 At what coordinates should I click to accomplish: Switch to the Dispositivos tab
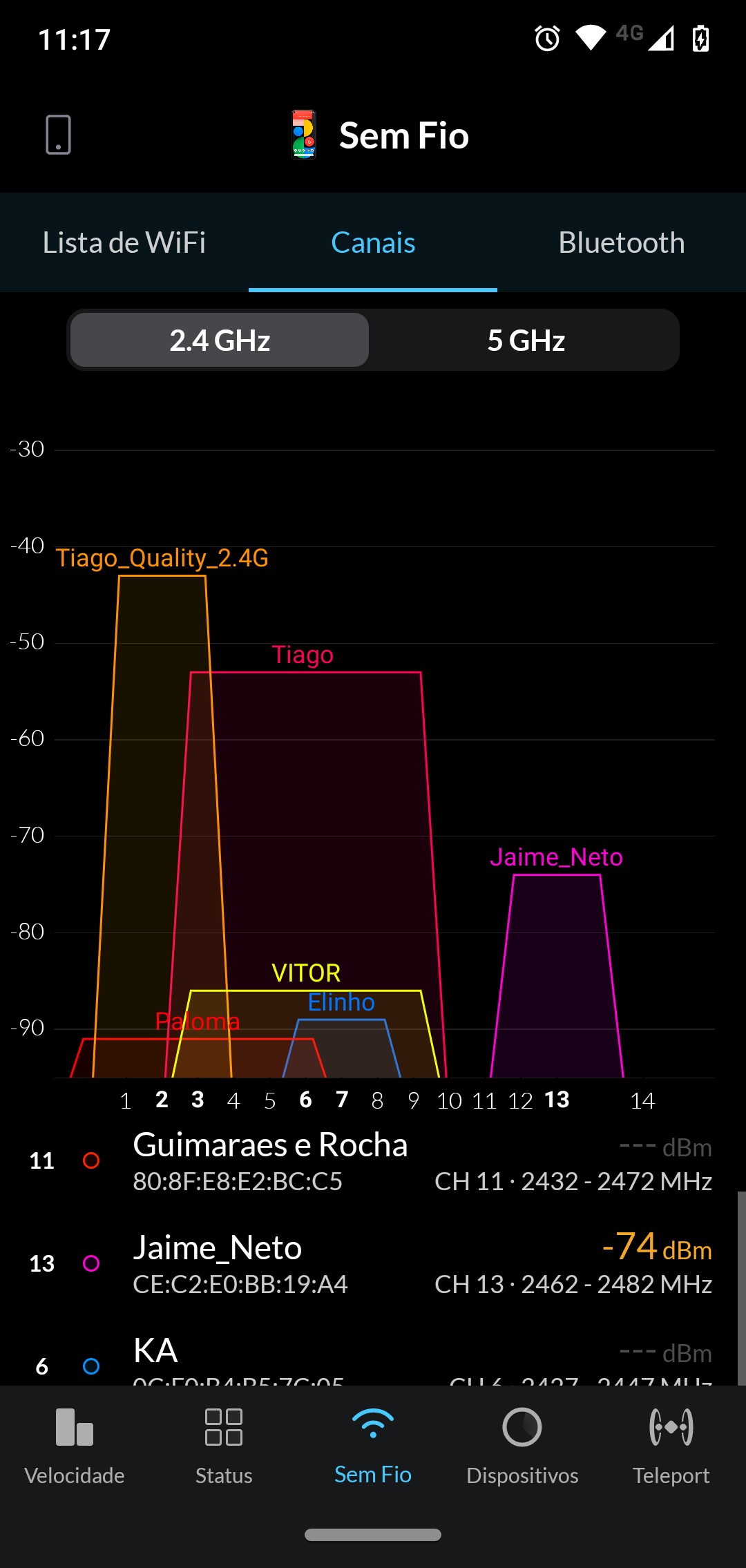pos(522,1445)
